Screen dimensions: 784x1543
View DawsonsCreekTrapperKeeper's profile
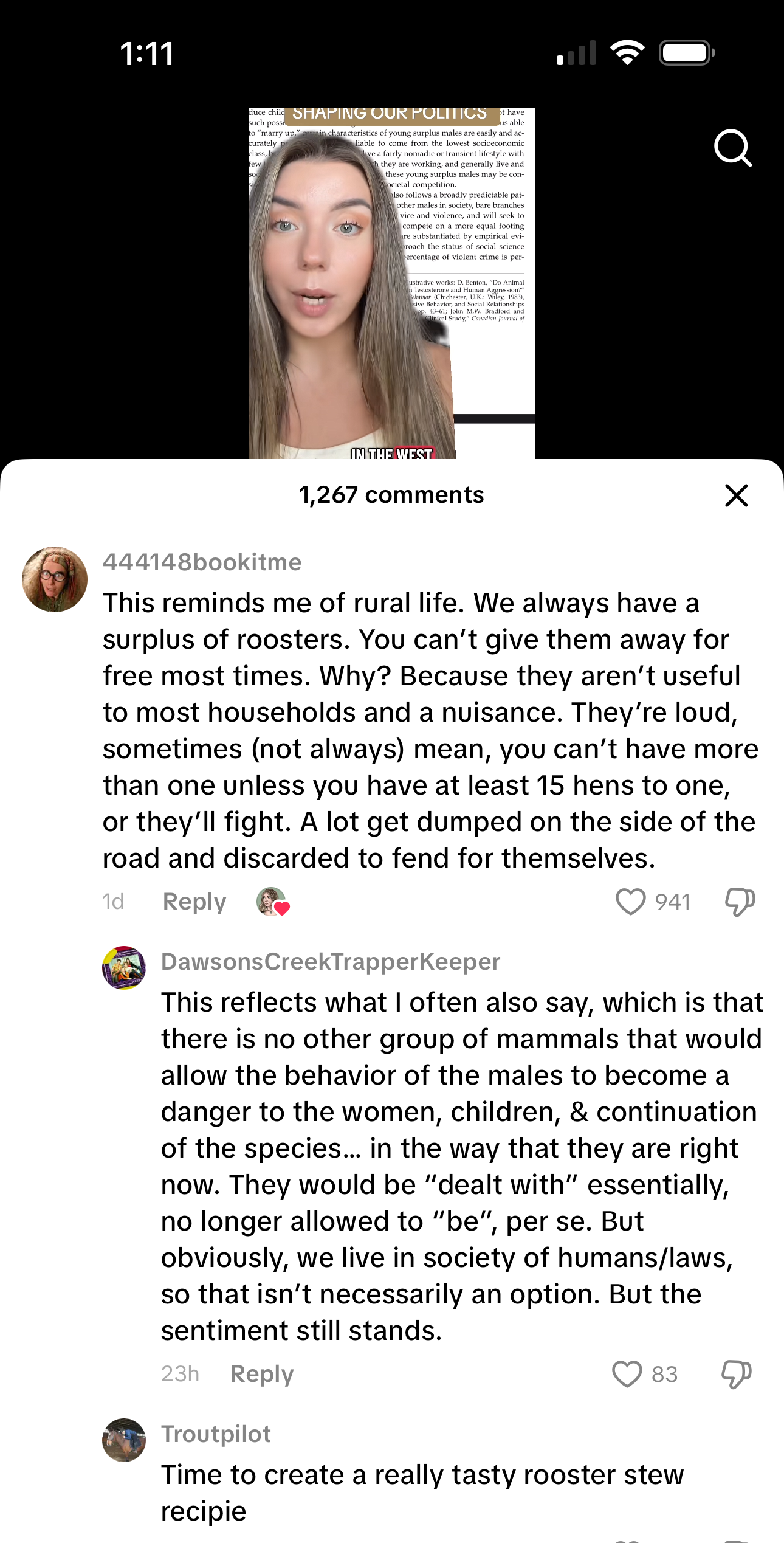point(124,967)
